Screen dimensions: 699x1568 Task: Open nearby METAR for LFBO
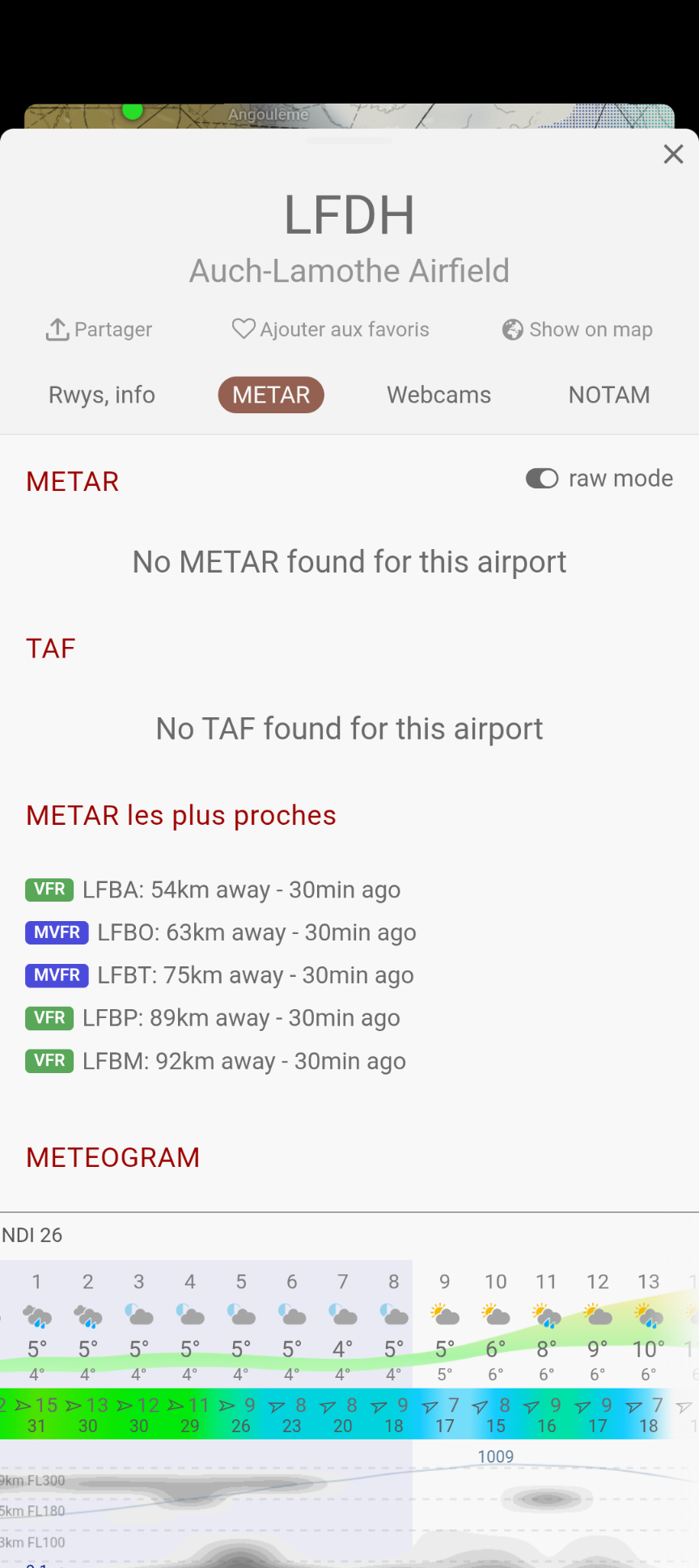coord(256,933)
